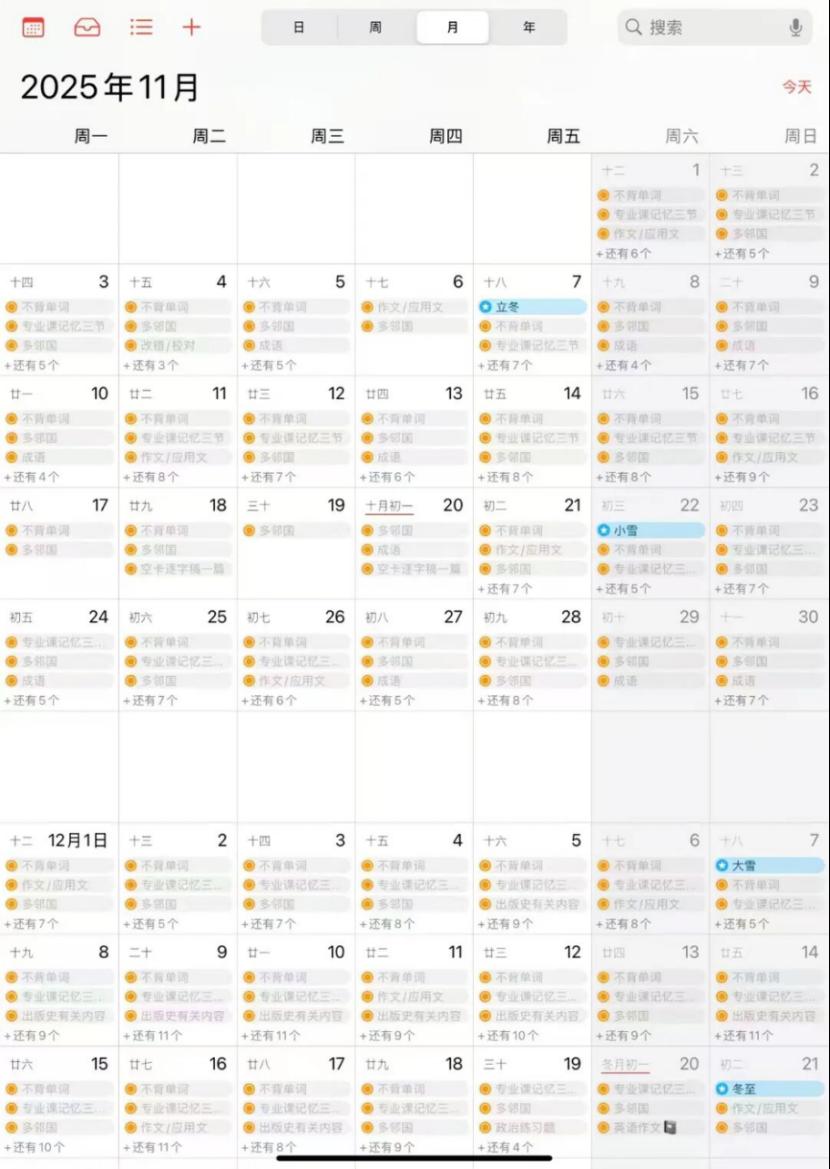
Task: Switch to the 年 year view
Action: (529, 28)
